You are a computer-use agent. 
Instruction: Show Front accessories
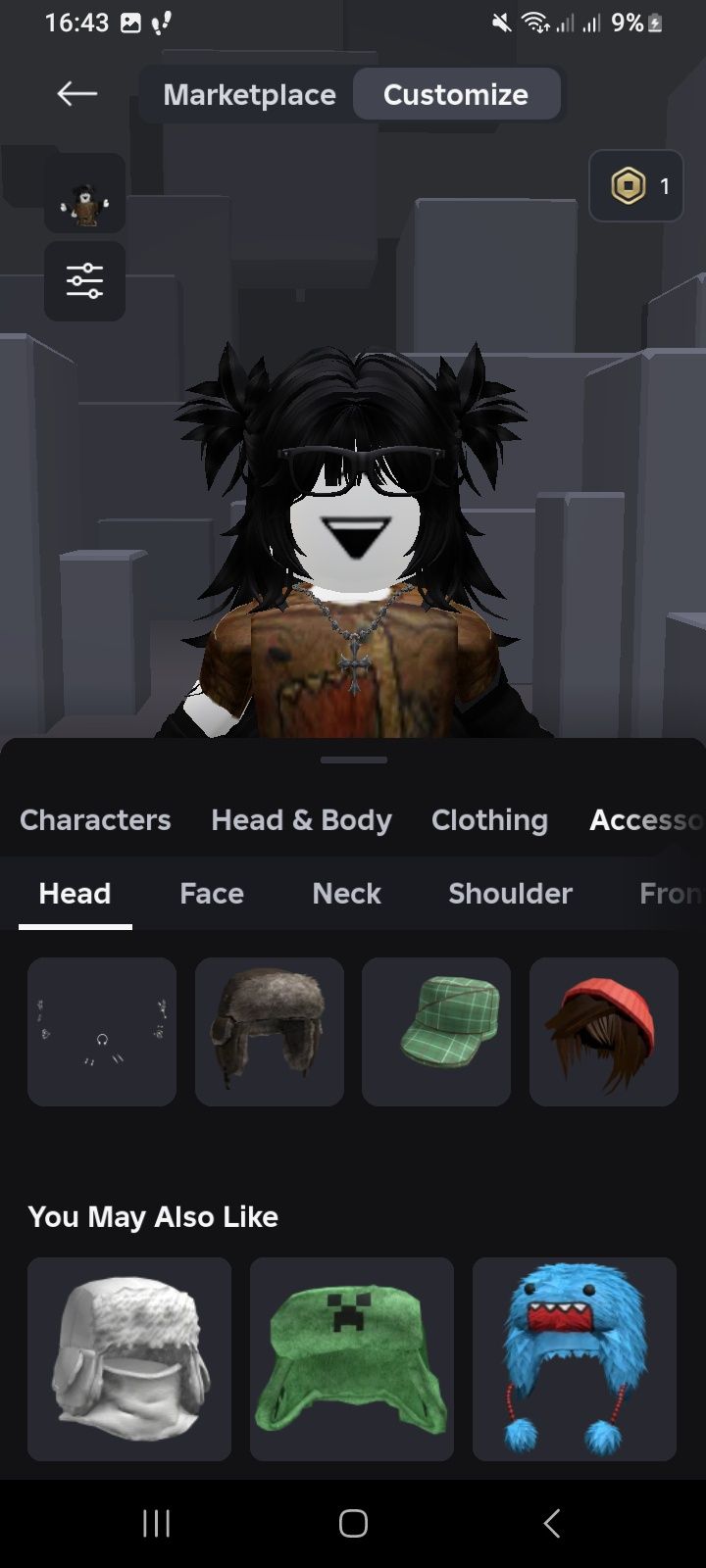coord(670,893)
